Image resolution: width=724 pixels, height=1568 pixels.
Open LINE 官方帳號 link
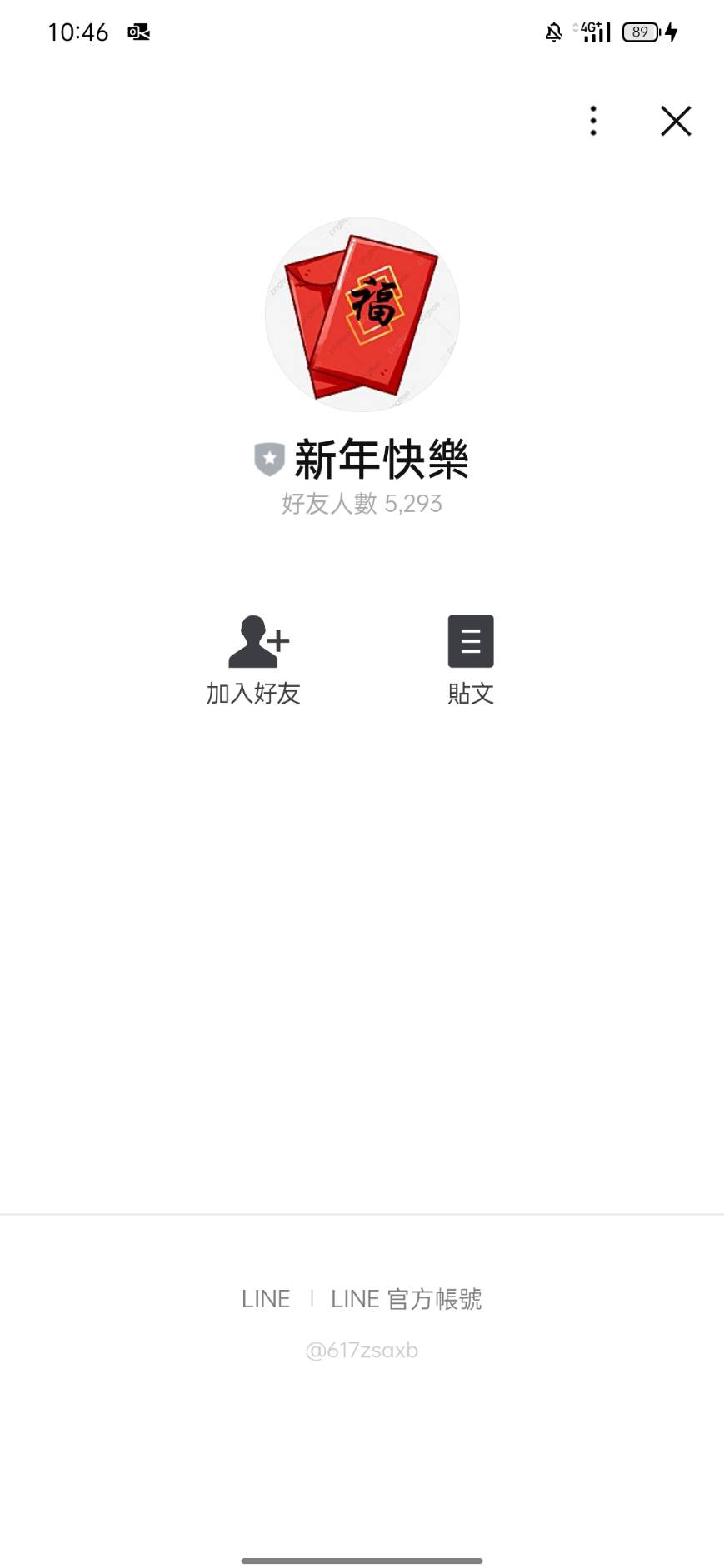click(406, 1298)
